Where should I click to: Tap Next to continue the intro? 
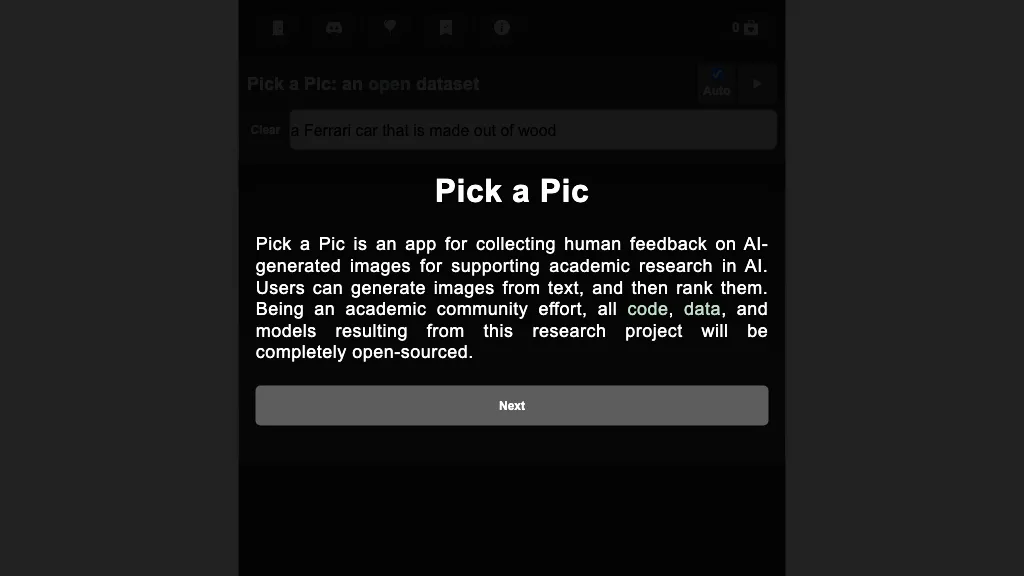coord(511,405)
